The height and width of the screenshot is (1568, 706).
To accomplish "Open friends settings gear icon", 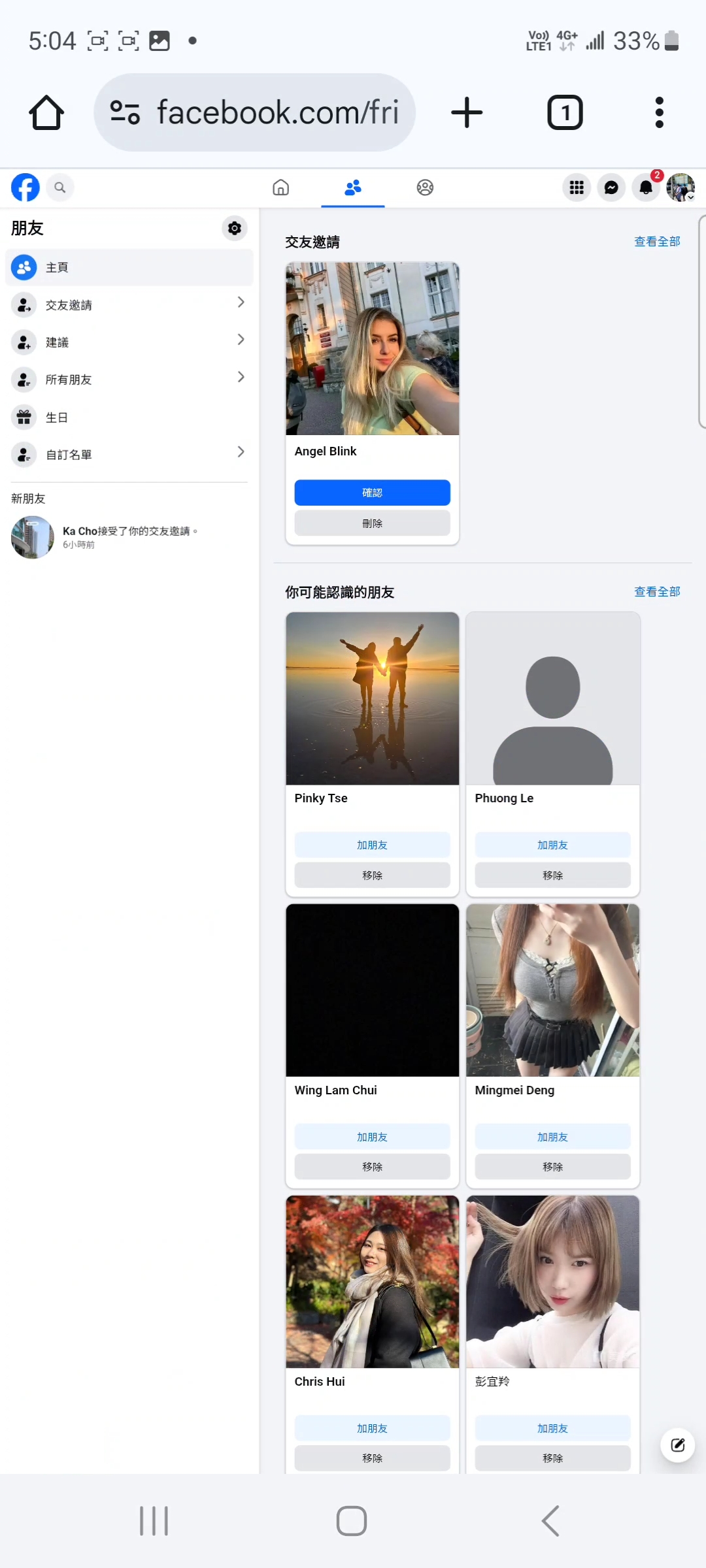I will tap(234, 228).
